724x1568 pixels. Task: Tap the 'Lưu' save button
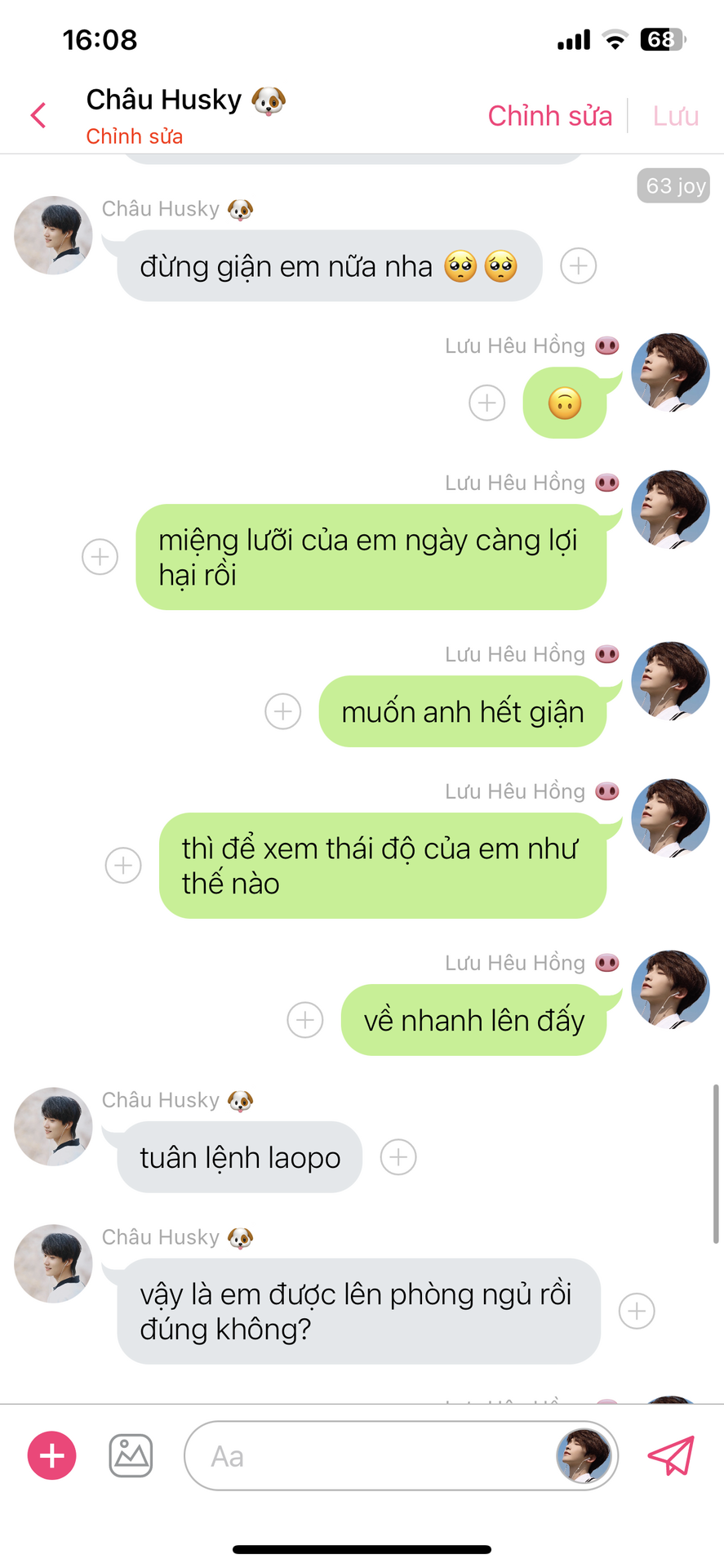pos(675,116)
